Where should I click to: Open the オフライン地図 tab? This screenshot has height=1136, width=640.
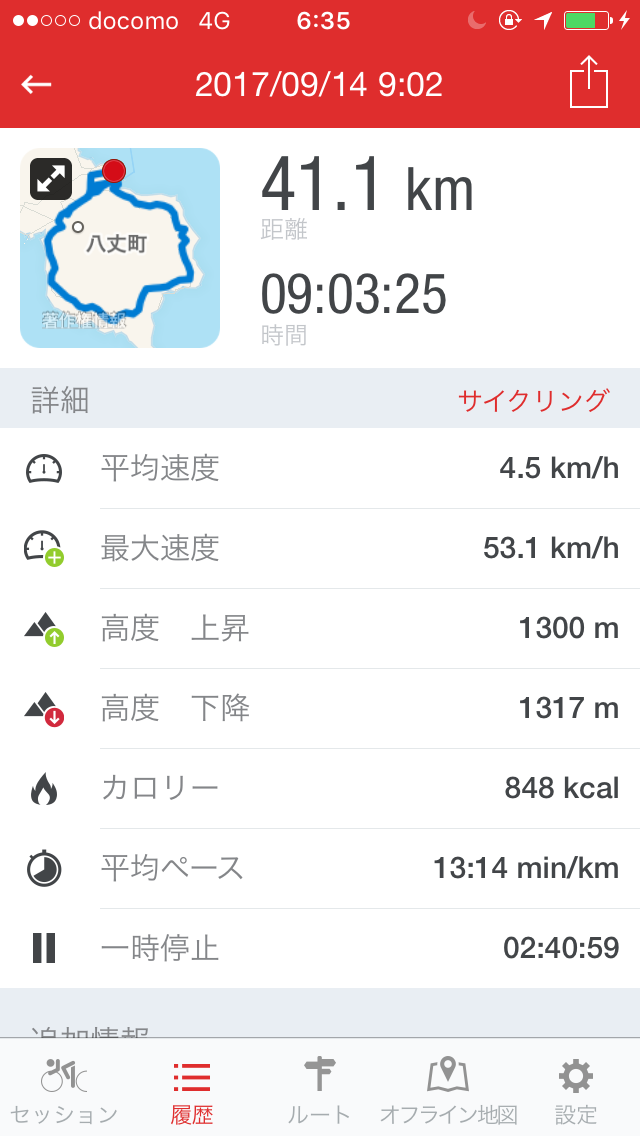(449, 1090)
